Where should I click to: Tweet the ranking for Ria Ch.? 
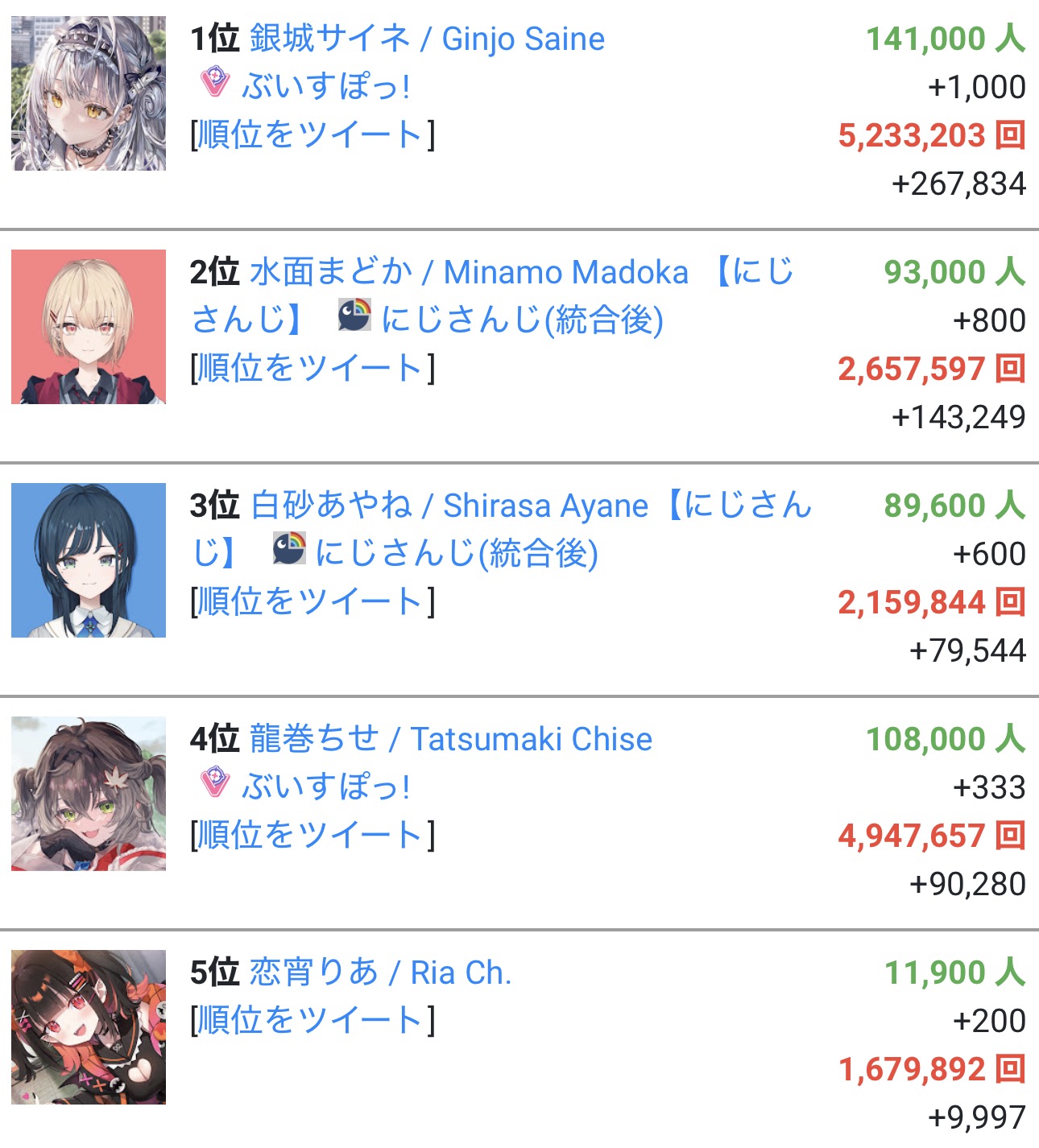click(x=313, y=1020)
